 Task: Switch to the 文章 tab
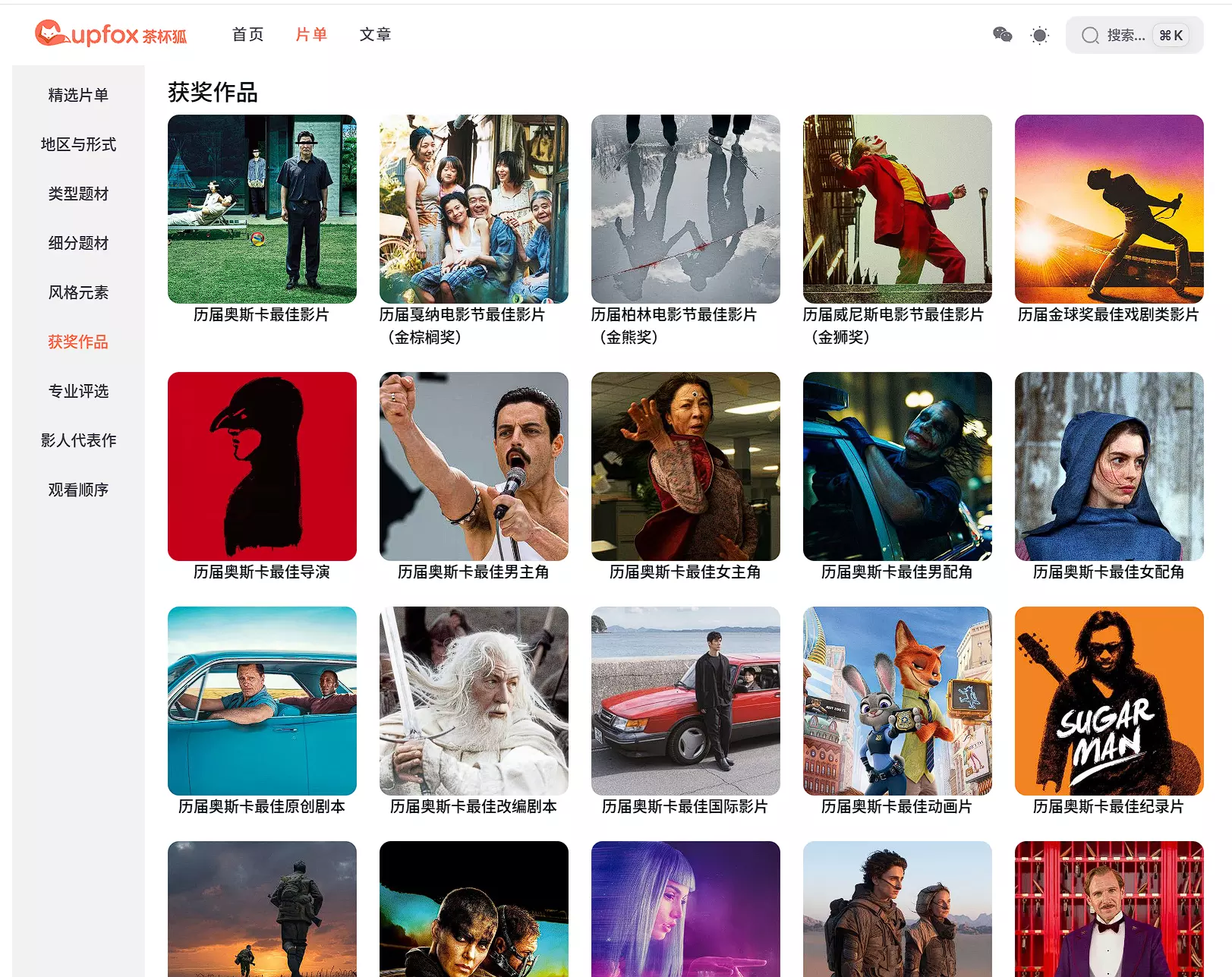point(375,34)
